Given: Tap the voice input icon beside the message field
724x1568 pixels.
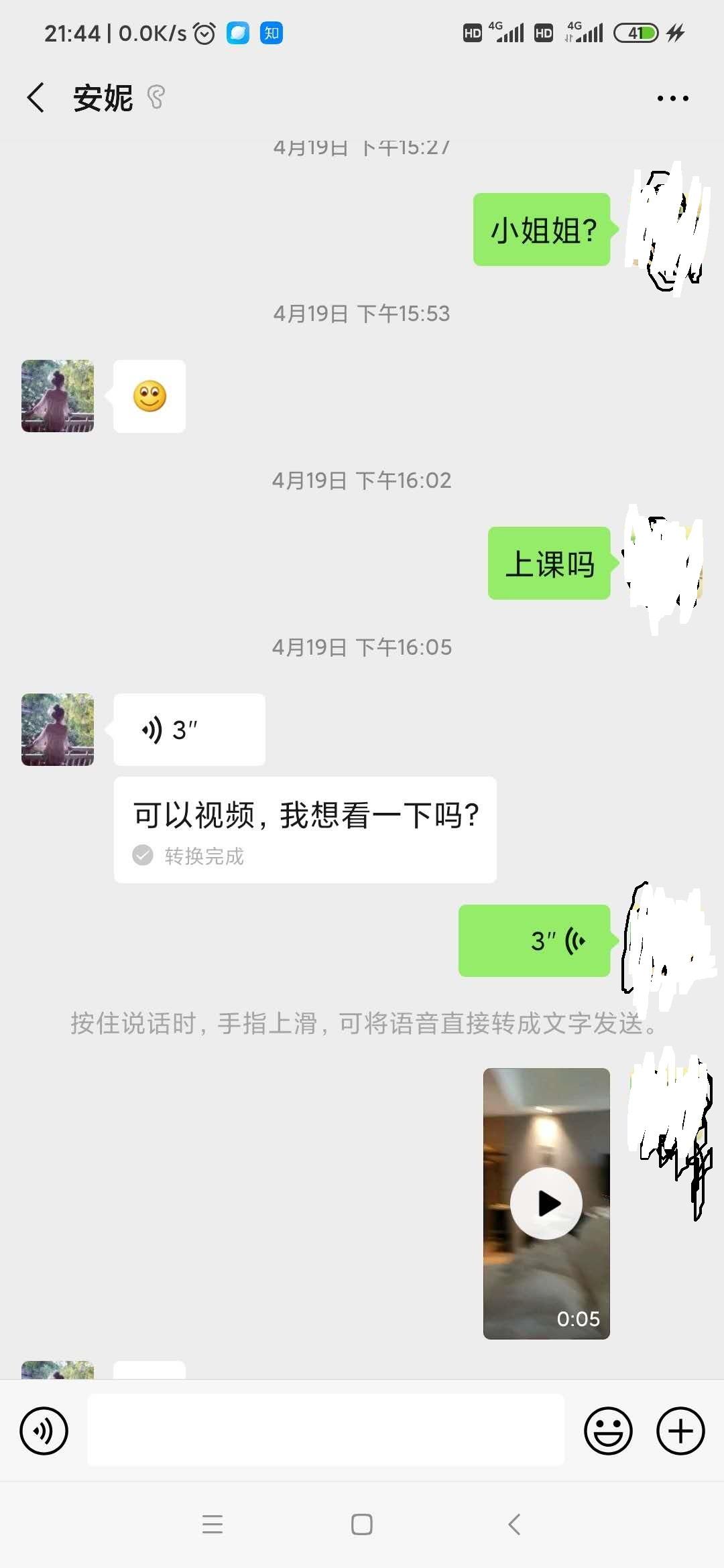Looking at the screenshot, I should coord(43,1431).
